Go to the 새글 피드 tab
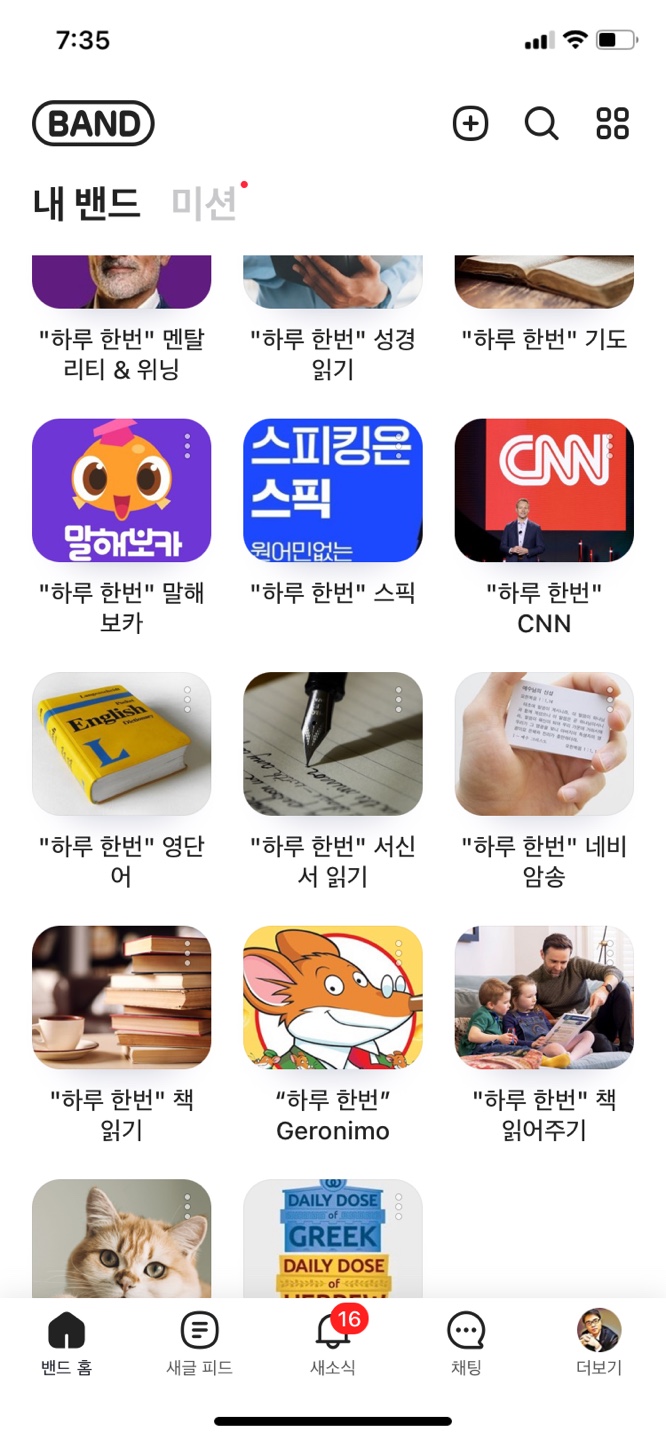This screenshot has width=666, height=1440. point(199,1344)
